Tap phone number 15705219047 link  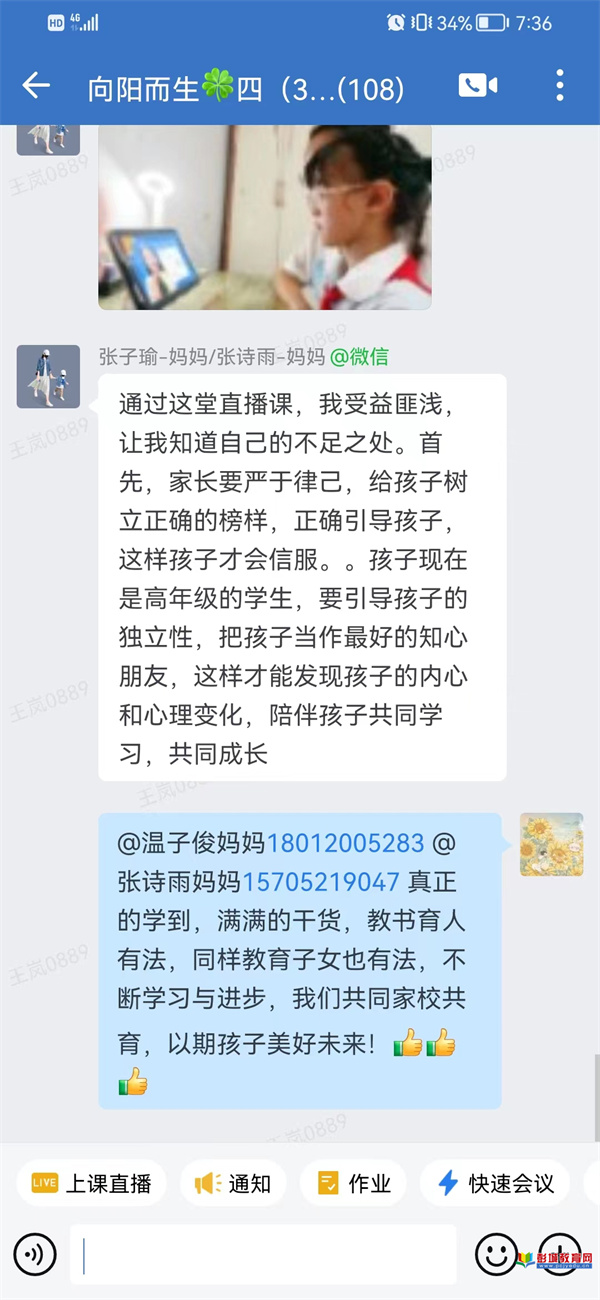pyautogui.click(x=321, y=882)
